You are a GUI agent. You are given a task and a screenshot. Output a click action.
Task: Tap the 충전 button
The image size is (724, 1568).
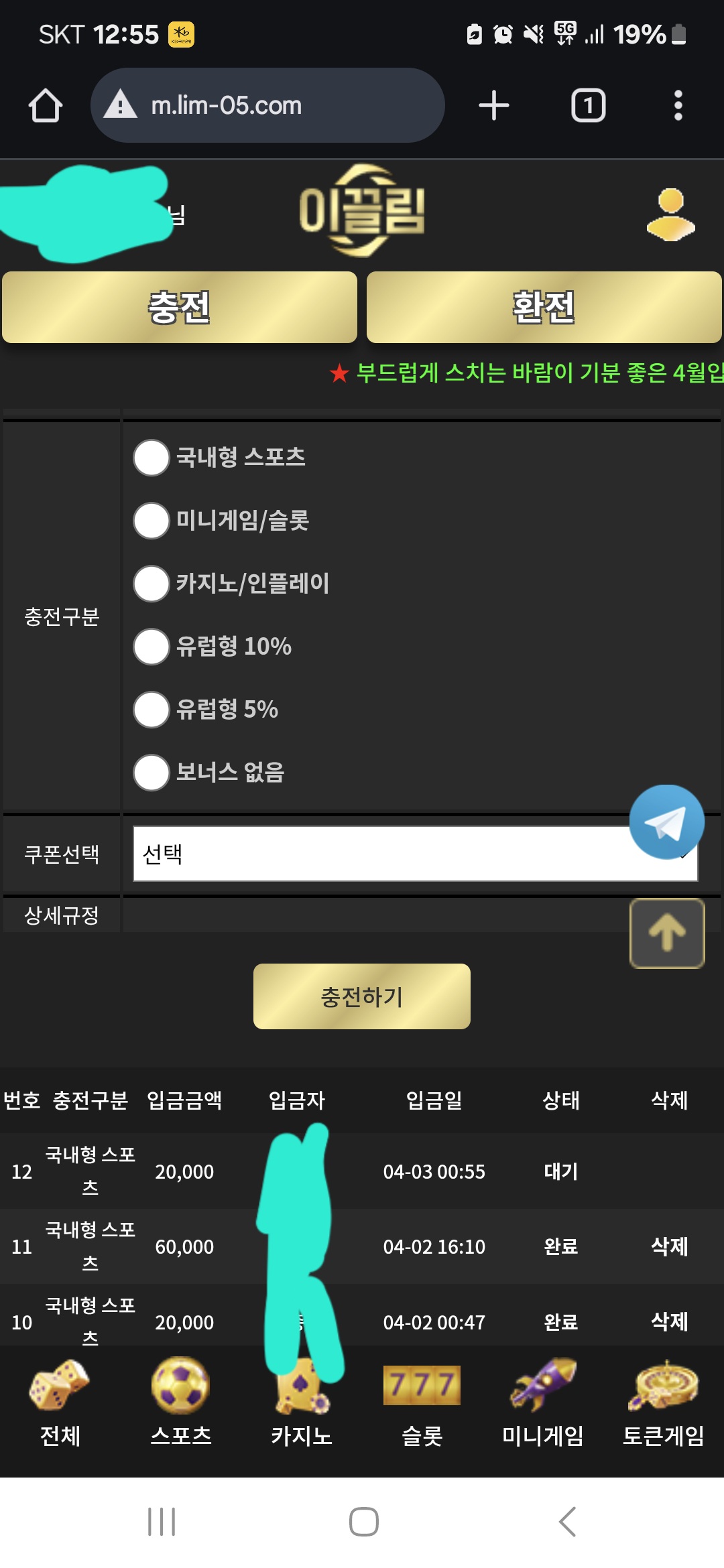[x=180, y=308]
